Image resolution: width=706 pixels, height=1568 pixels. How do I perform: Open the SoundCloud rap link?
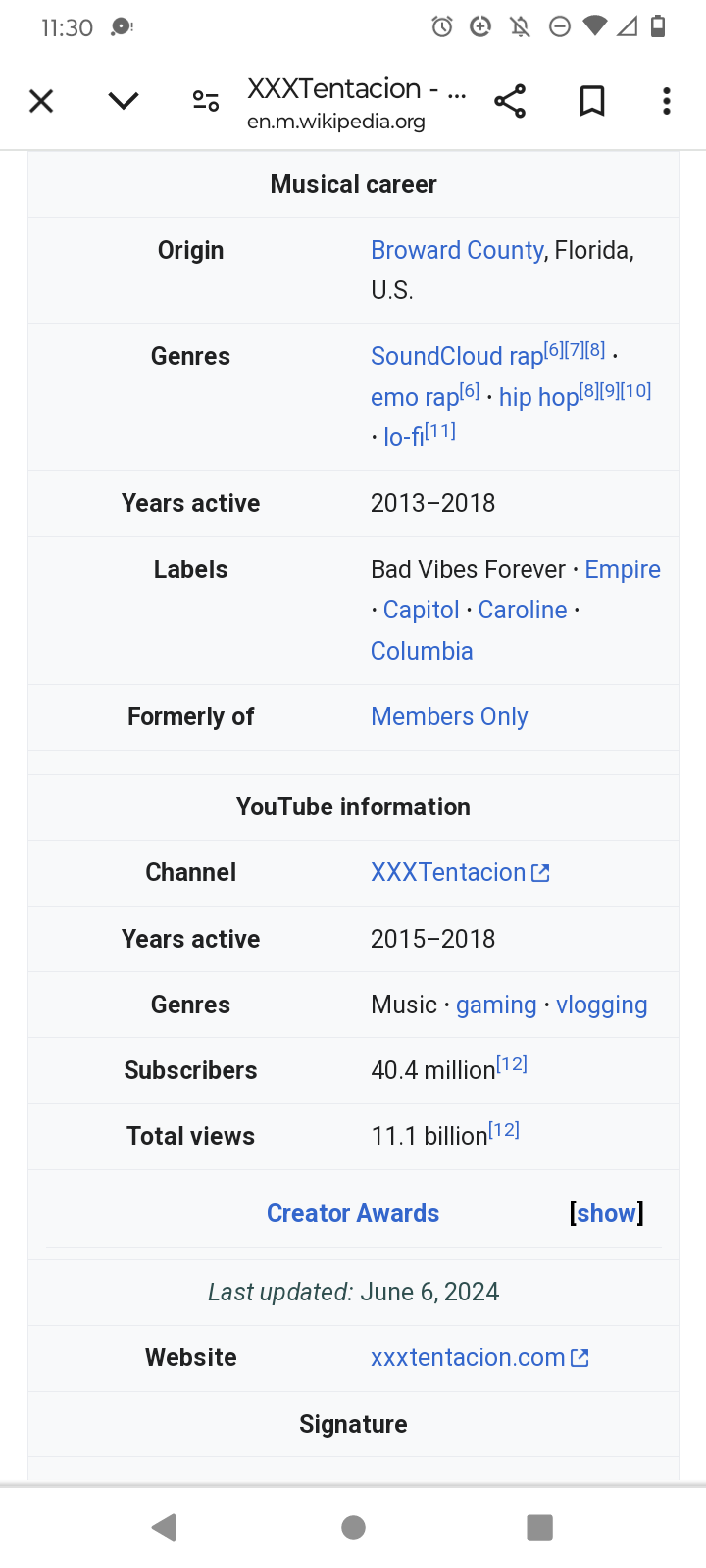click(457, 356)
